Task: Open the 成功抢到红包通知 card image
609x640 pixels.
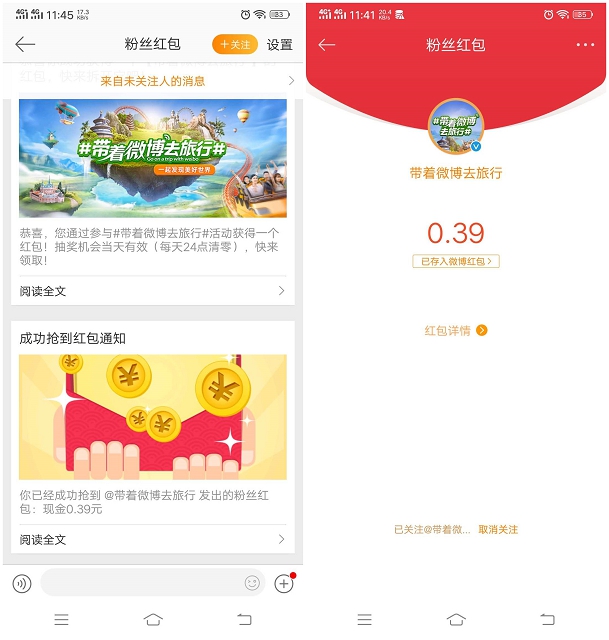Action: pyautogui.click(x=153, y=416)
